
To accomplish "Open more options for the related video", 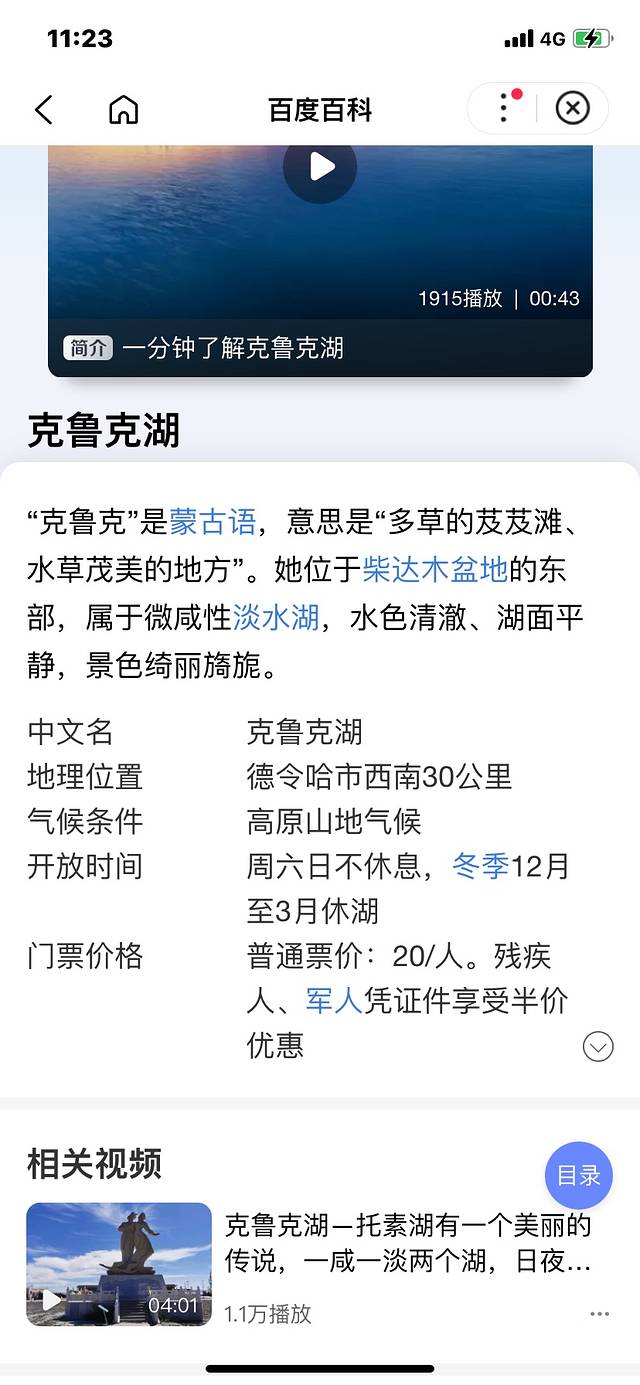I will pos(599,1314).
